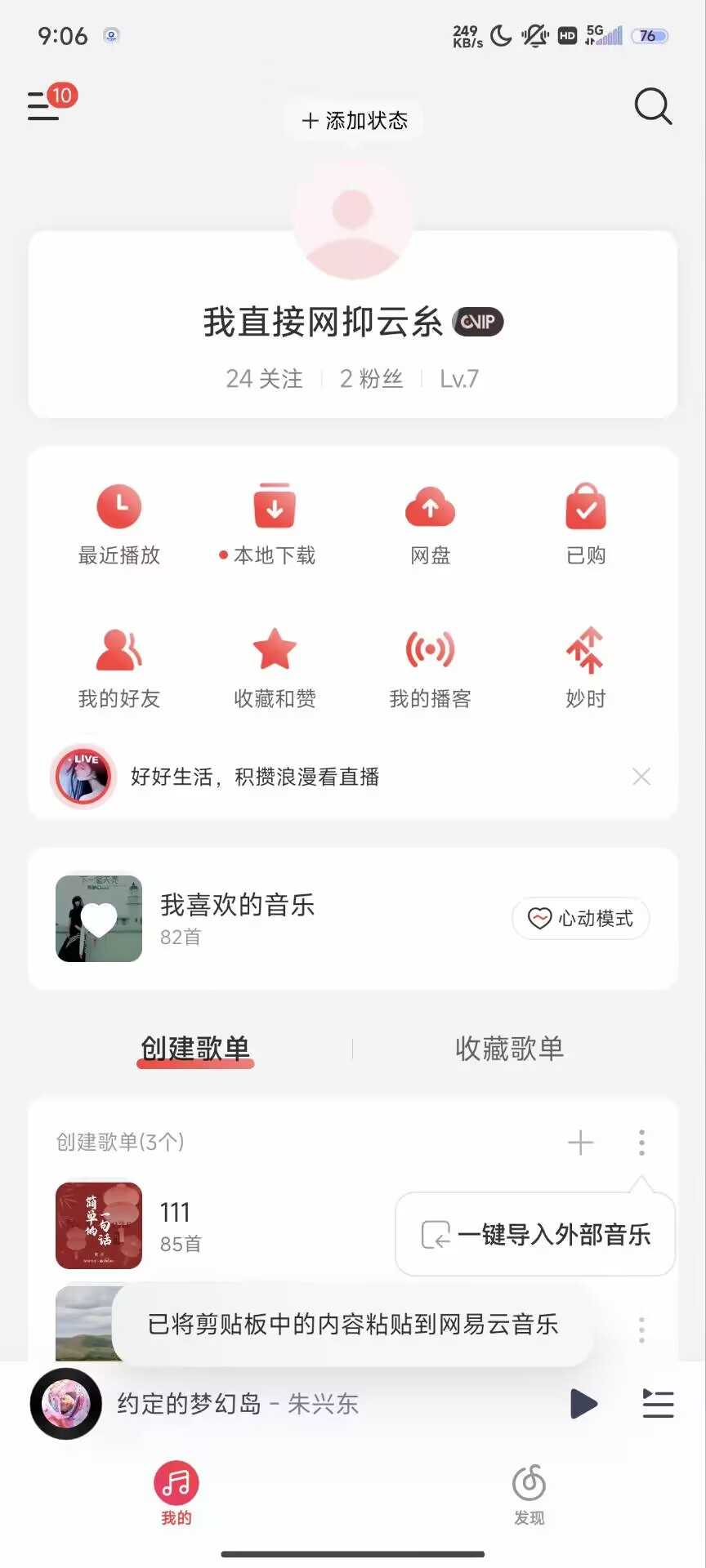View 已购 purchased music

click(x=586, y=524)
